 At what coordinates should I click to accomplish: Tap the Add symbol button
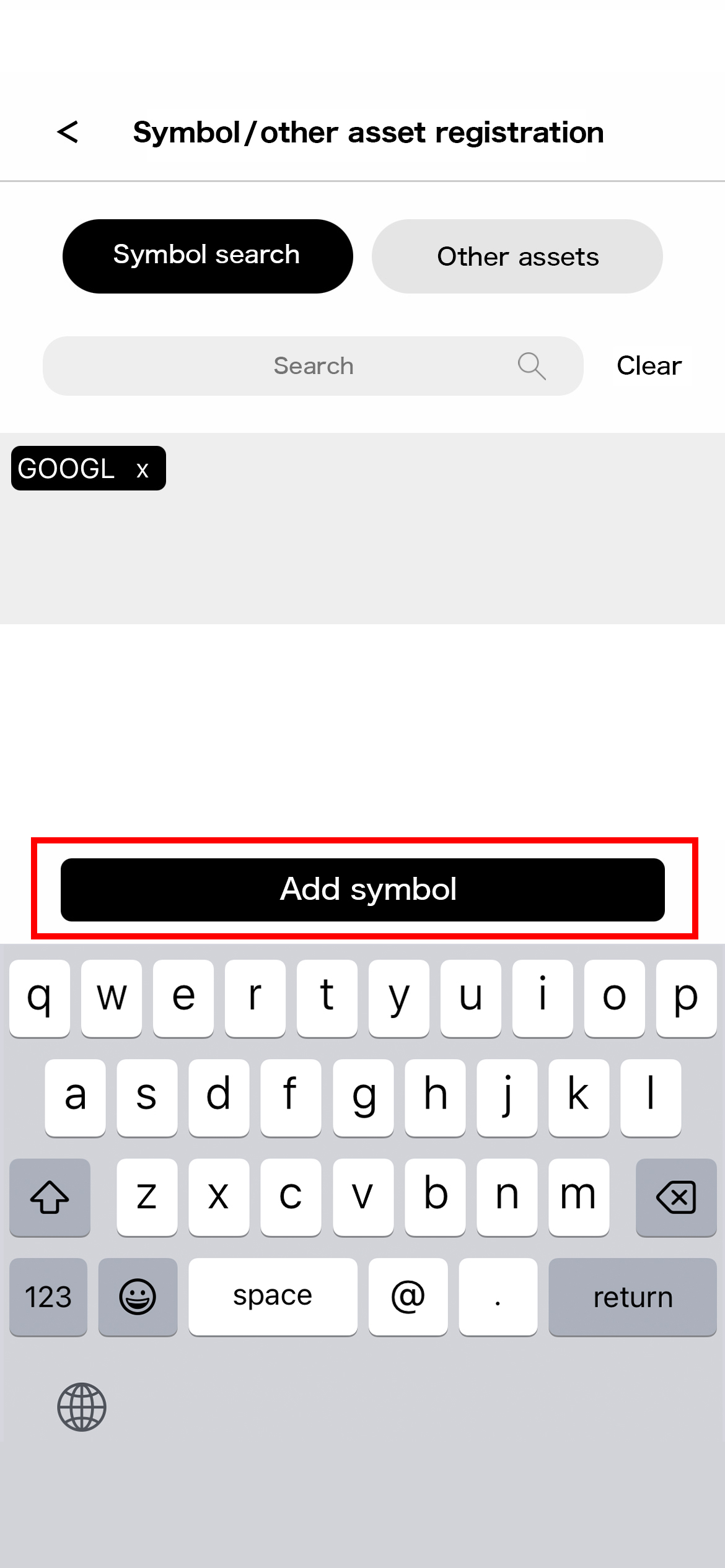point(362,889)
